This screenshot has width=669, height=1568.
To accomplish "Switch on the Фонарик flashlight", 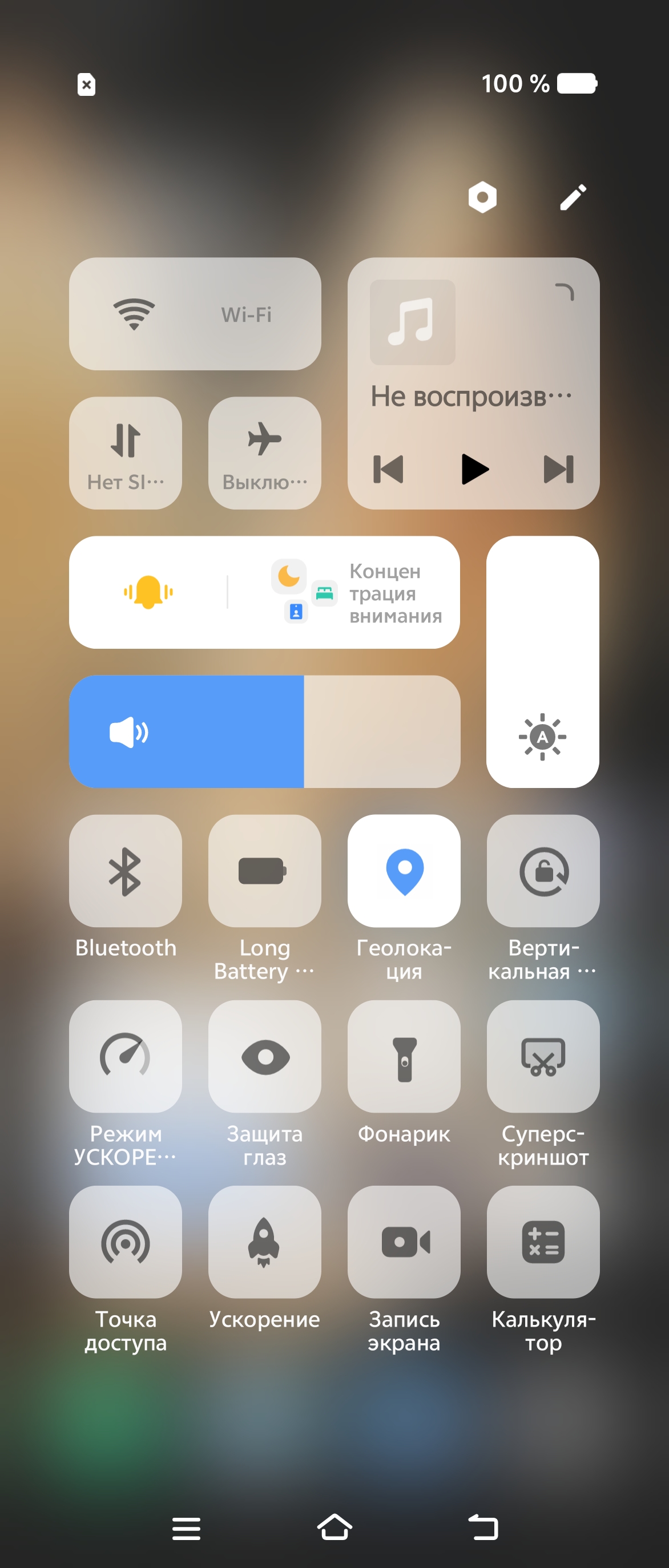I will [404, 1057].
